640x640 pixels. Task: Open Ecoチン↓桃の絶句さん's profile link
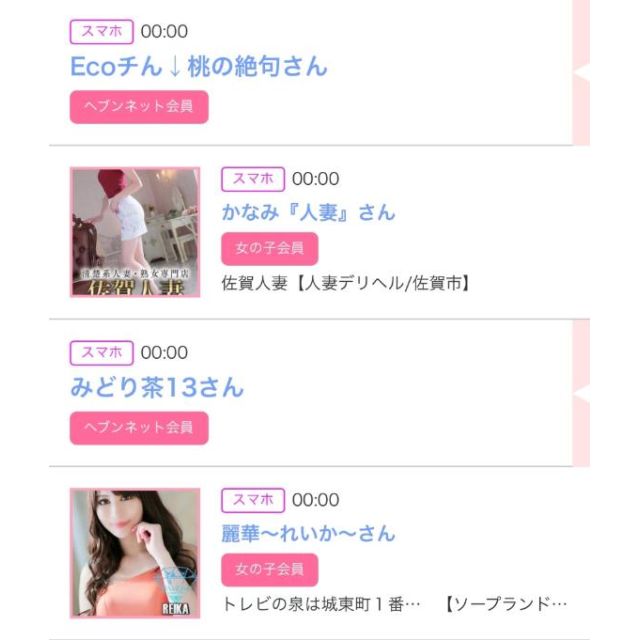(198, 67)
